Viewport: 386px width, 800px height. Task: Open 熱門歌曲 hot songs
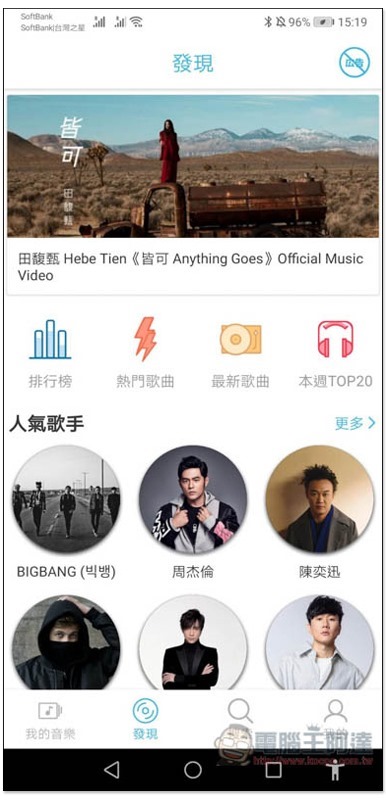(145, 354)
